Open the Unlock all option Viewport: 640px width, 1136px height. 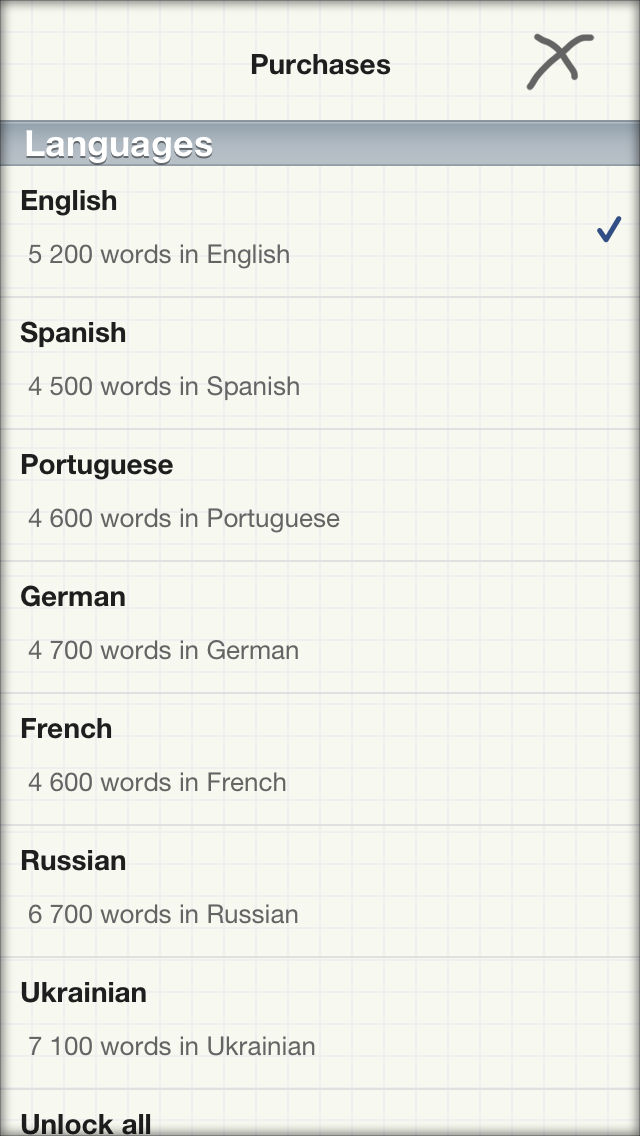tap(320, 1113)
